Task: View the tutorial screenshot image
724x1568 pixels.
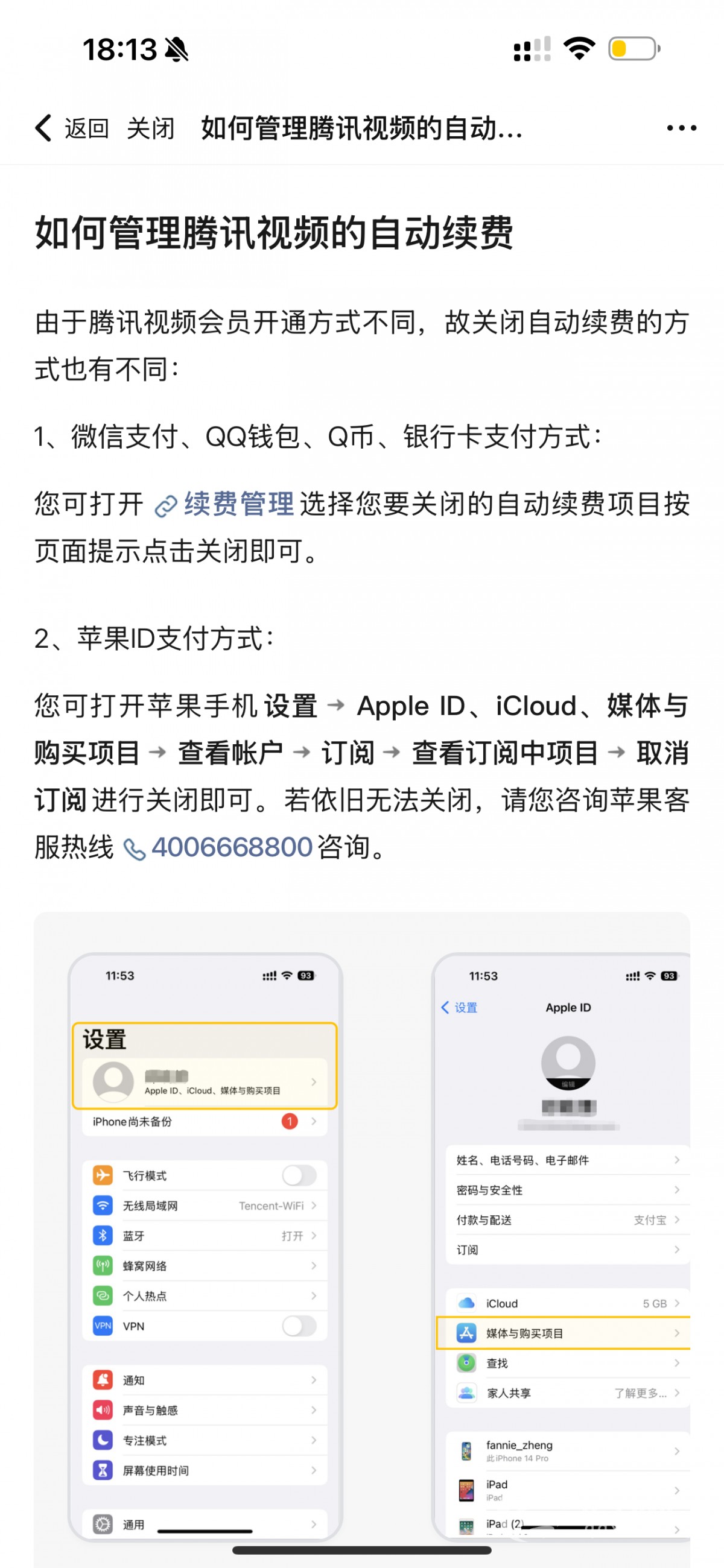Action: [361, 1236]
